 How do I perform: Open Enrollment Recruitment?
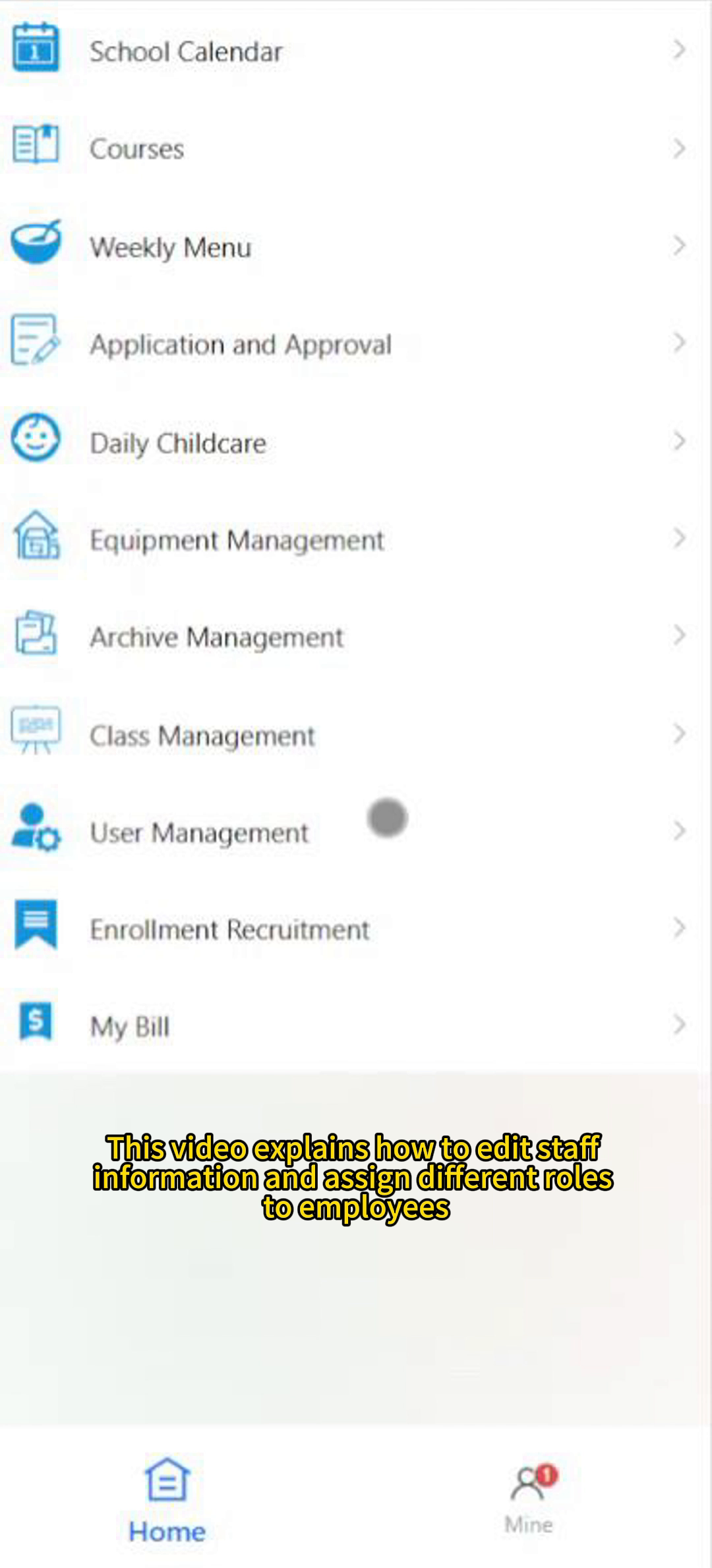(x=229, y=930)
